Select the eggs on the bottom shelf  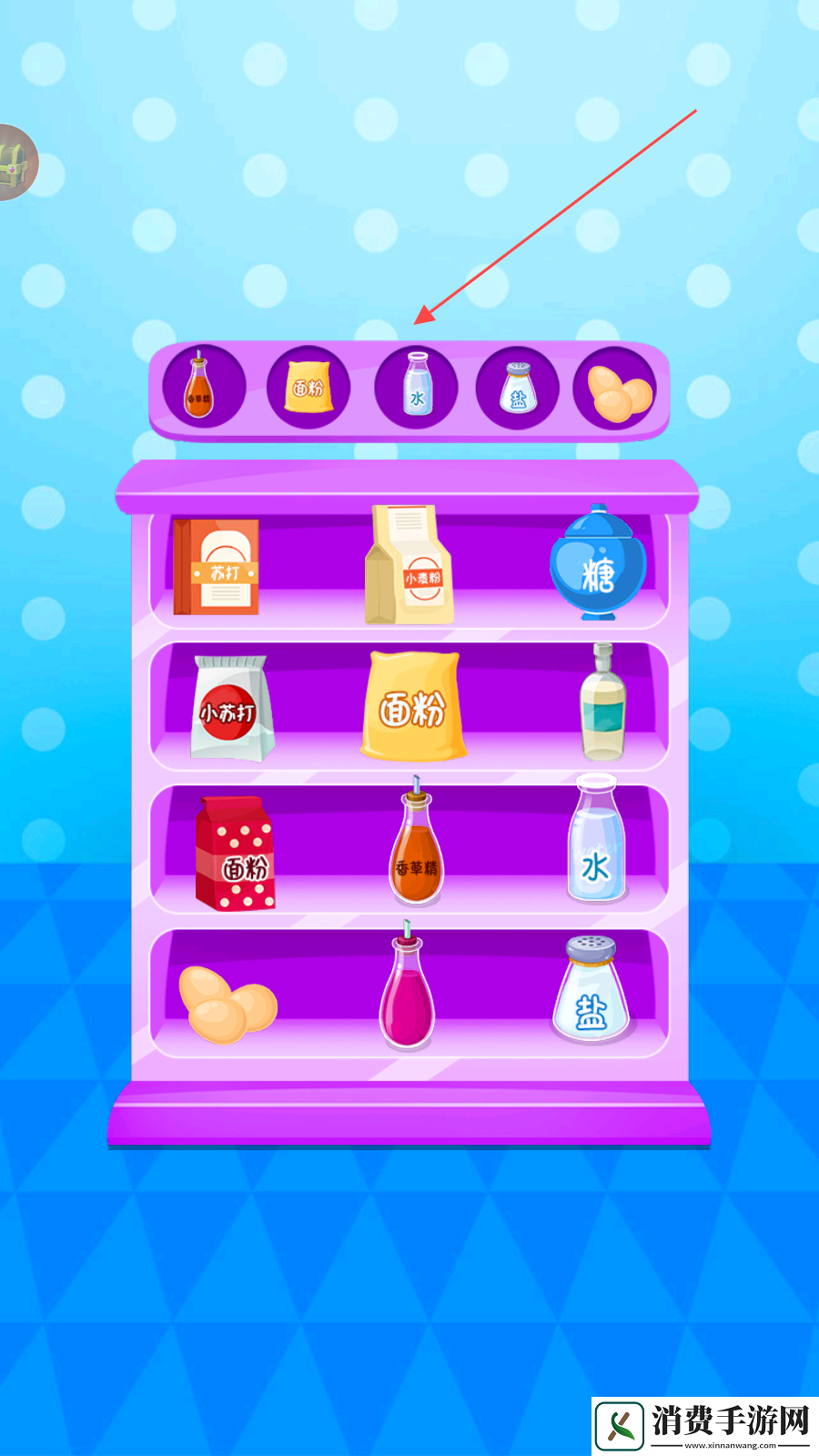[227, 1003]
